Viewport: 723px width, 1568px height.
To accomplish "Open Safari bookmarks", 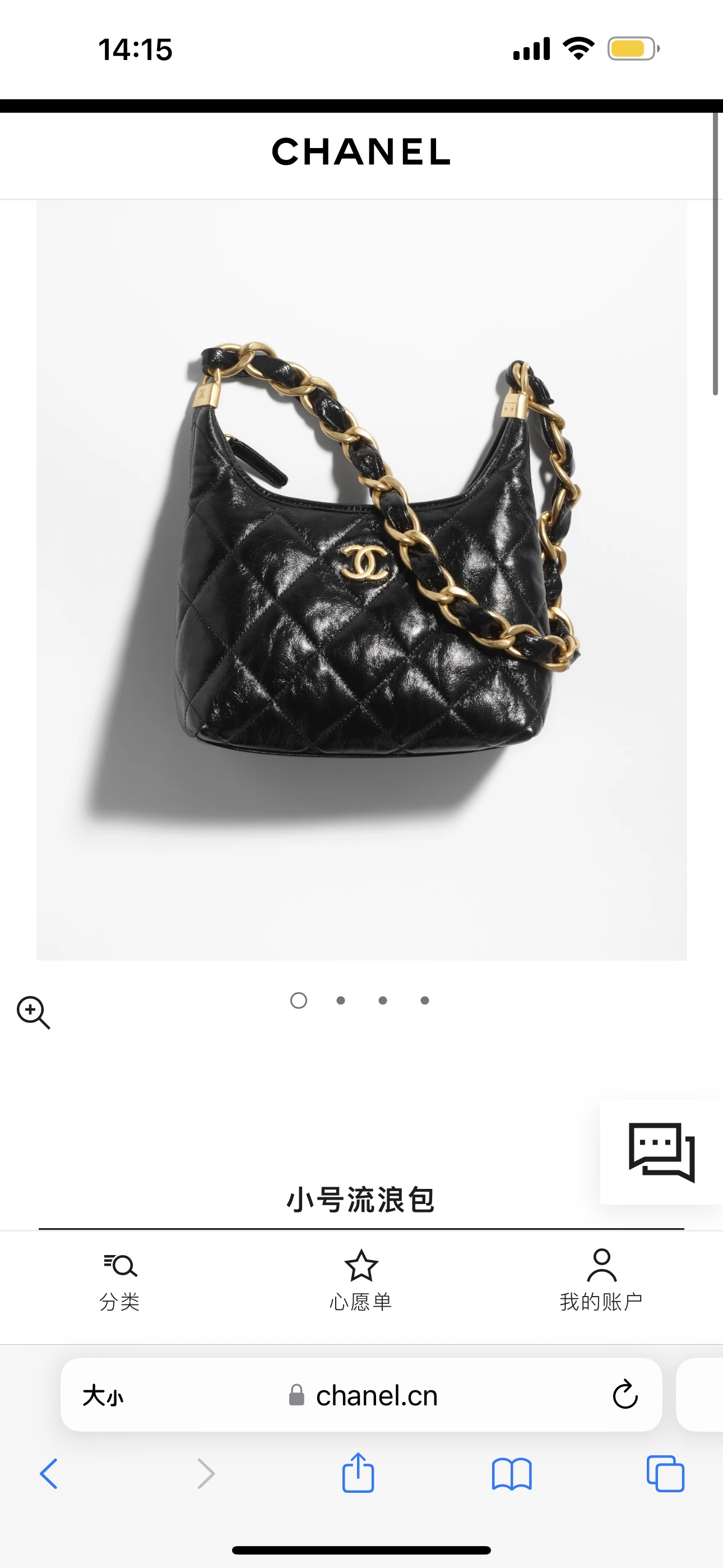I will 512,1474.
